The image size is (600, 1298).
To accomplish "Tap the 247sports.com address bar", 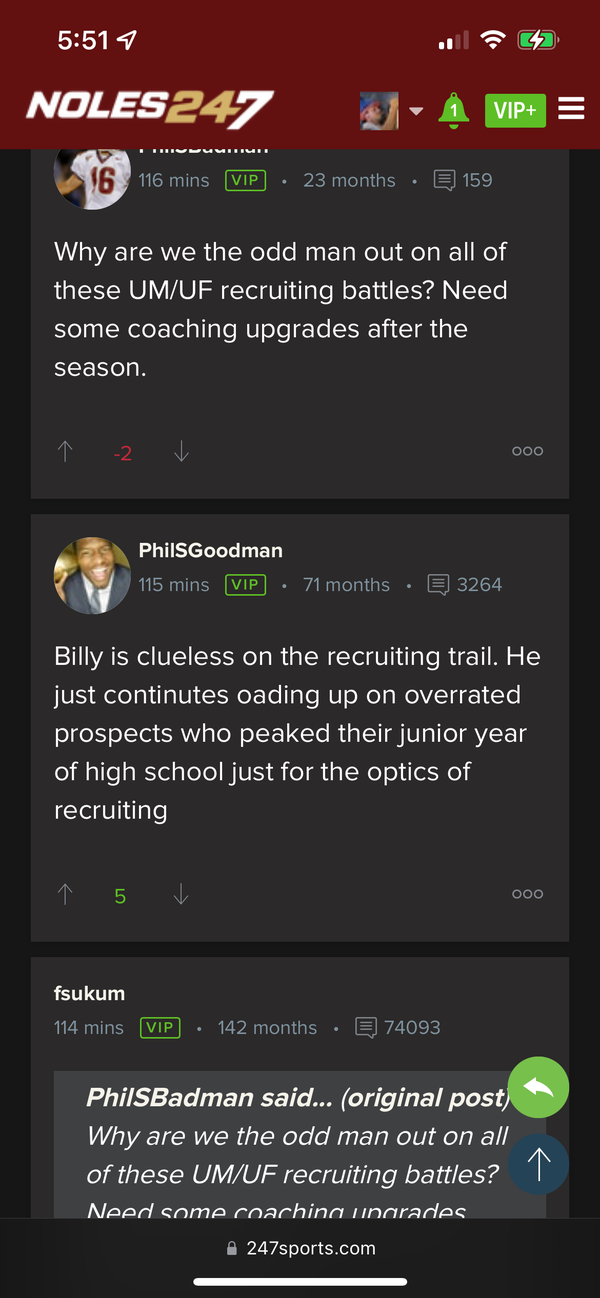I will [300, 1248].
